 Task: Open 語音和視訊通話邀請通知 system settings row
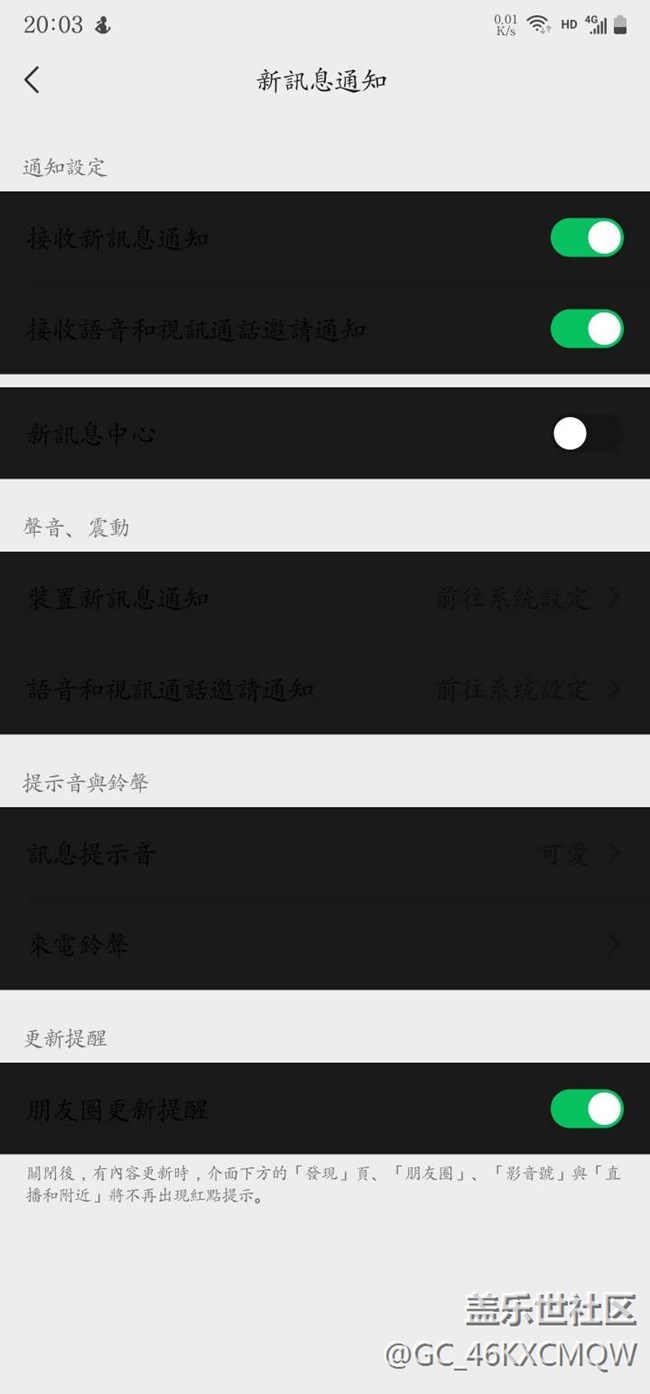pyautogui.click(x=325, y=689)
